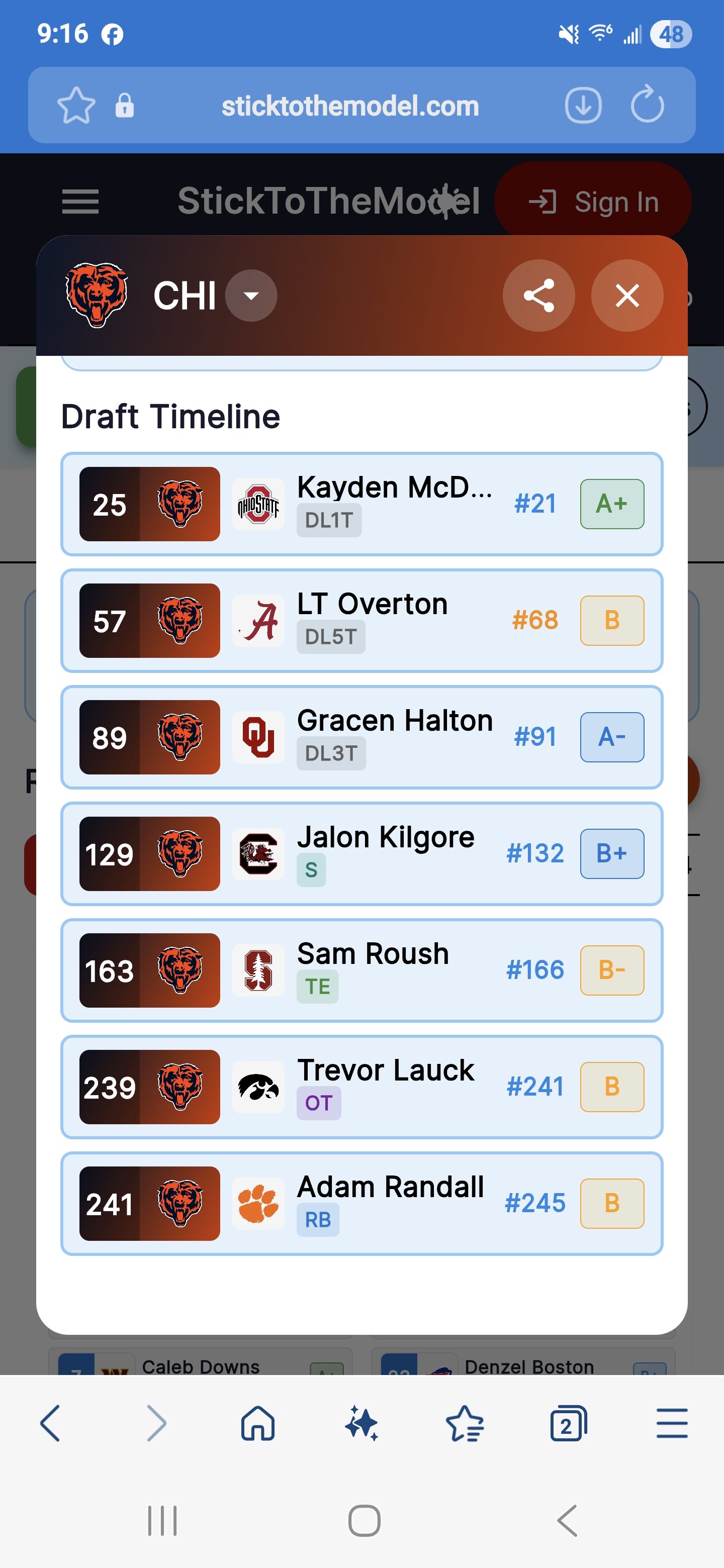Image resolution: width=724 pixels, height=1568 pixels.
Task: Reload the page in the browser
Action: tap(647, 105)
